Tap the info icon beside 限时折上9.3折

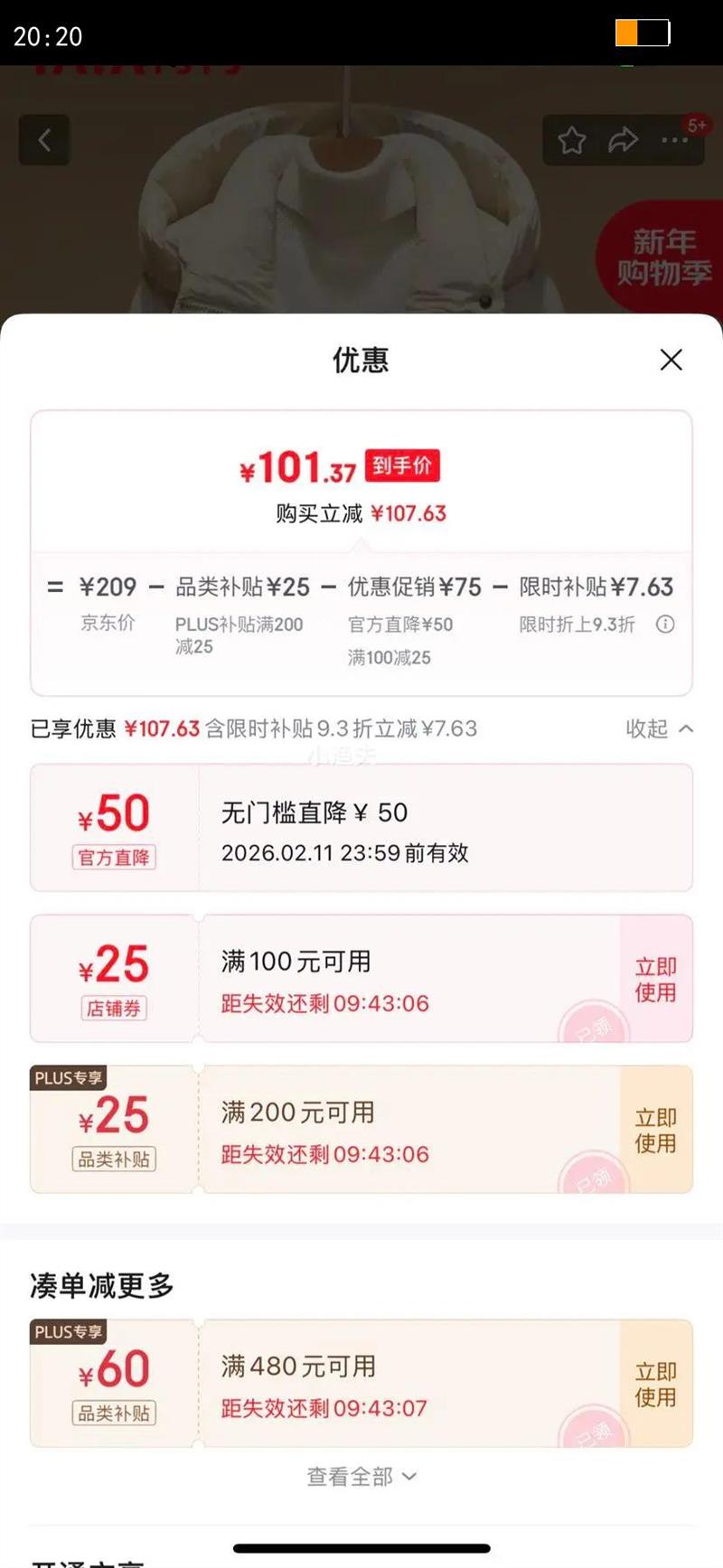click(x=666, y=624)
